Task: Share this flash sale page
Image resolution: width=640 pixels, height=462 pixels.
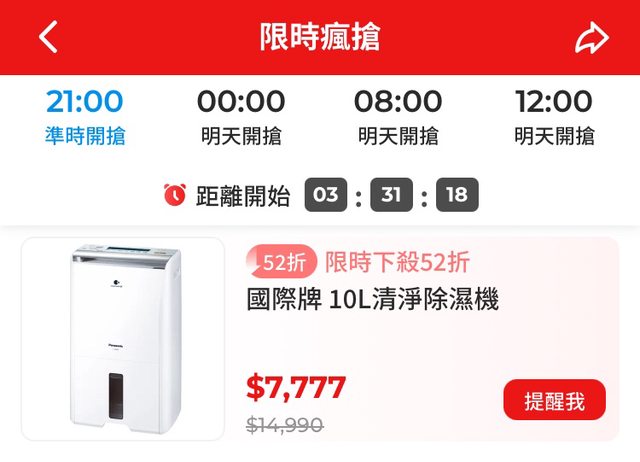Action: click(591, 38)
